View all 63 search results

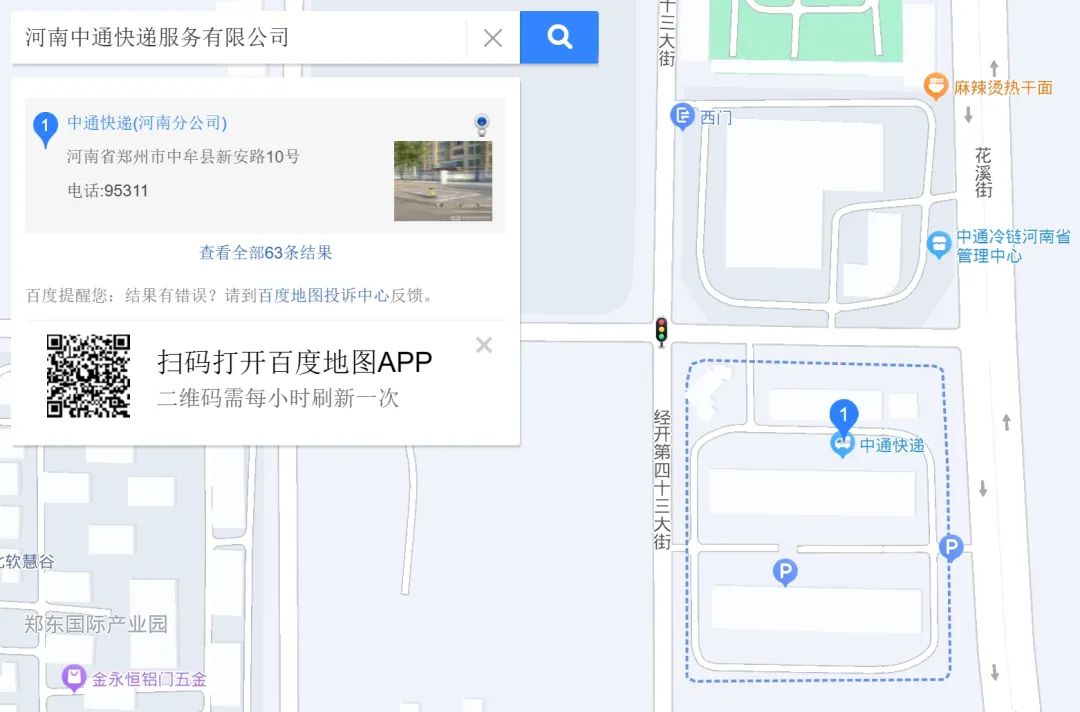pos(266,253)
